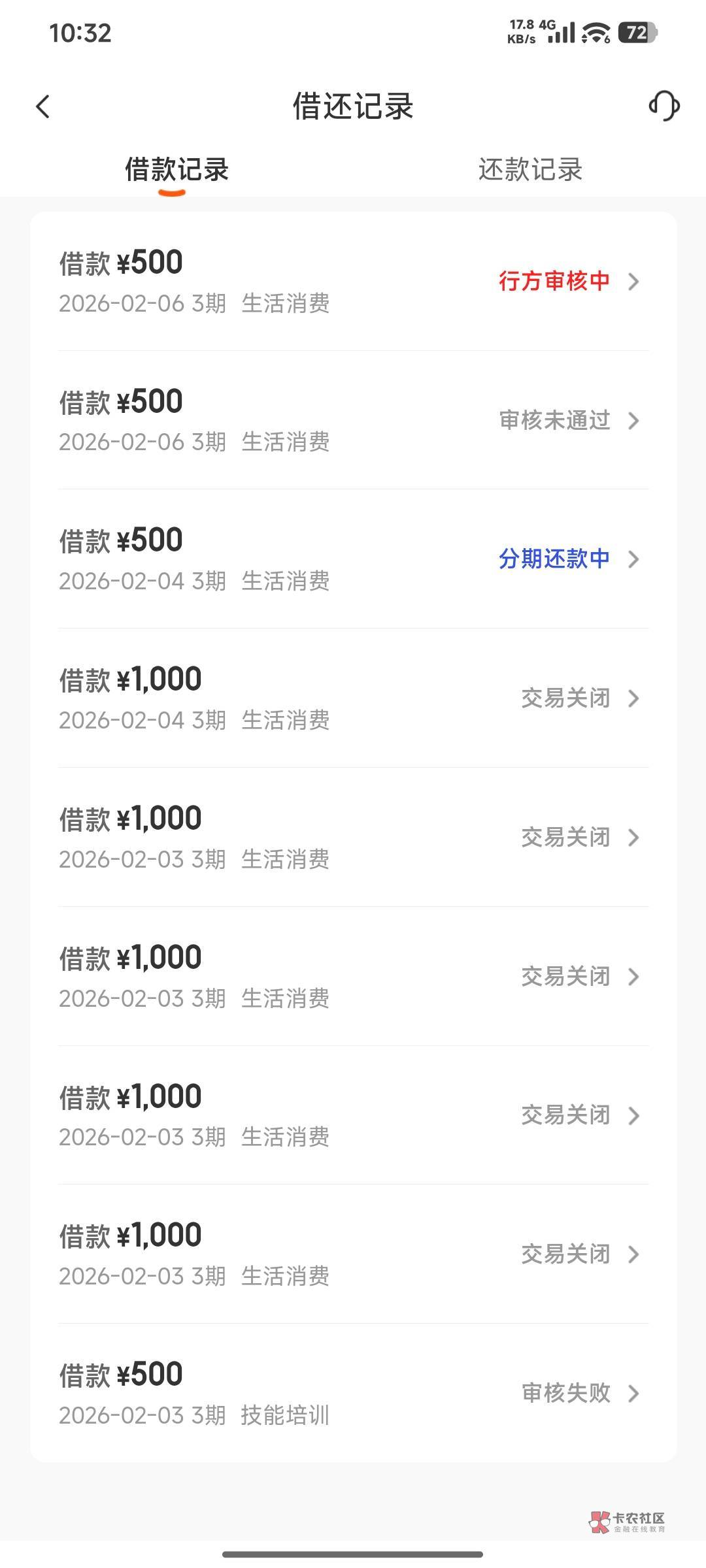Open the ¥500 loan marked 行方审核中
706x1568 pixels.
pyautogui.click(x=353, y=282)
